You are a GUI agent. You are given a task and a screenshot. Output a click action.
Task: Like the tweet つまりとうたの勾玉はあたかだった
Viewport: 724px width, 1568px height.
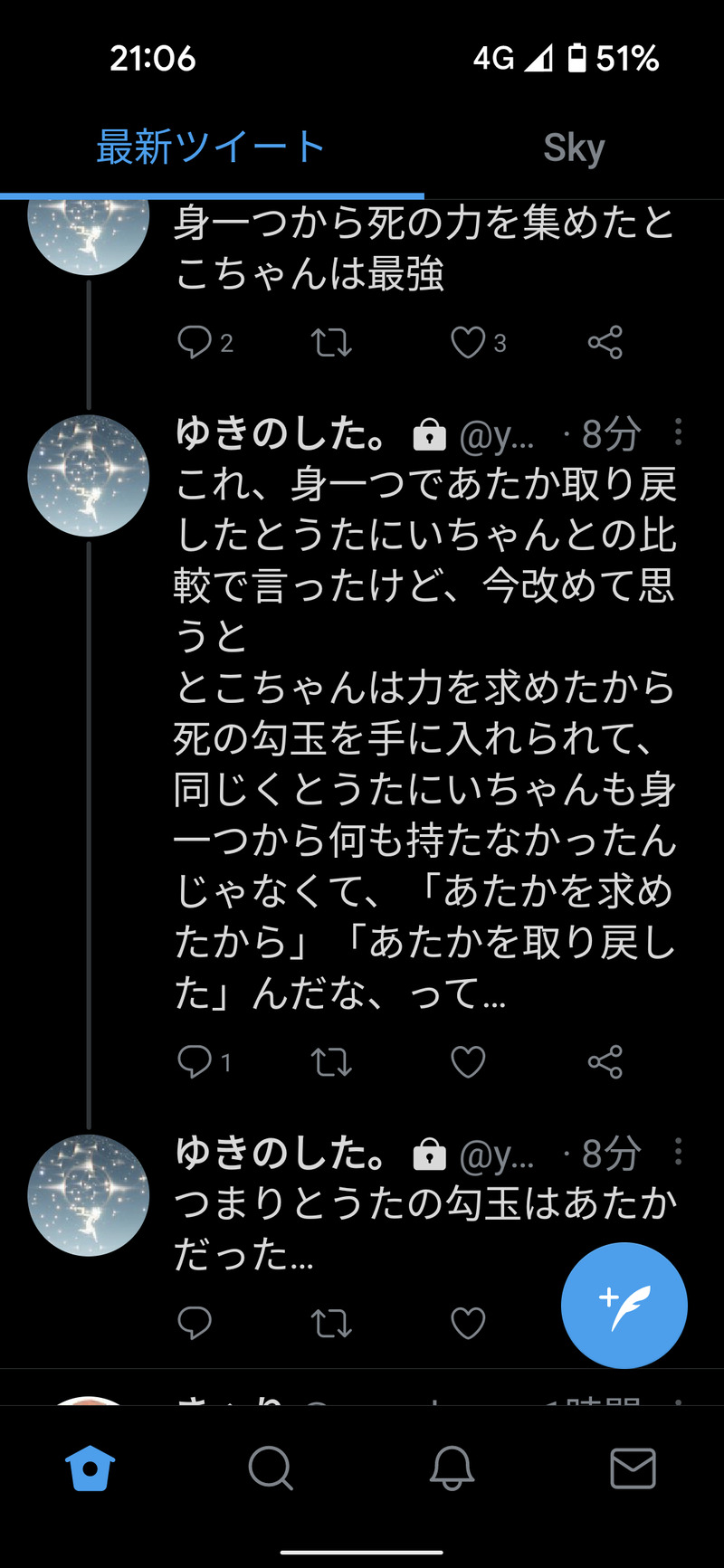coord(468,1323)
